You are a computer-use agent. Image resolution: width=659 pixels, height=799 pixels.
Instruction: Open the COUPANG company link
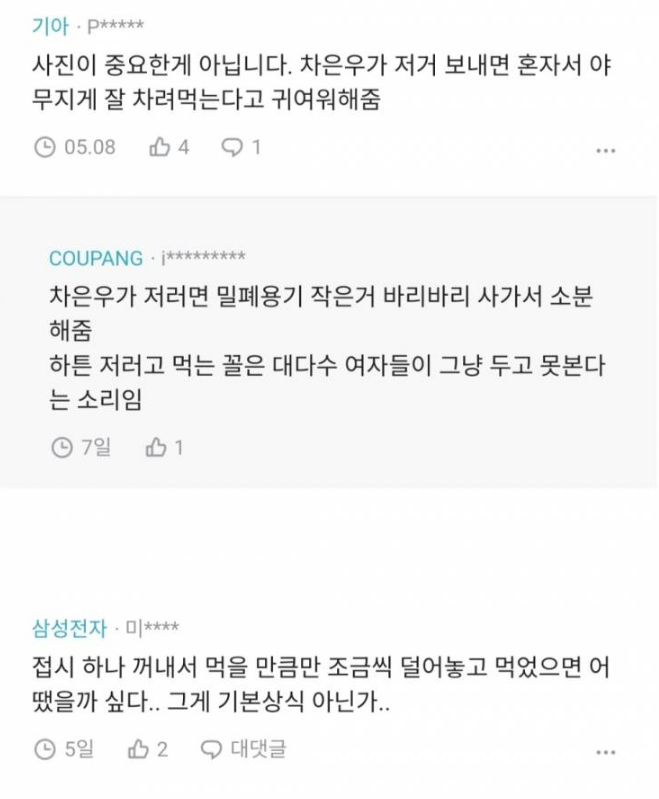(95, 258)
